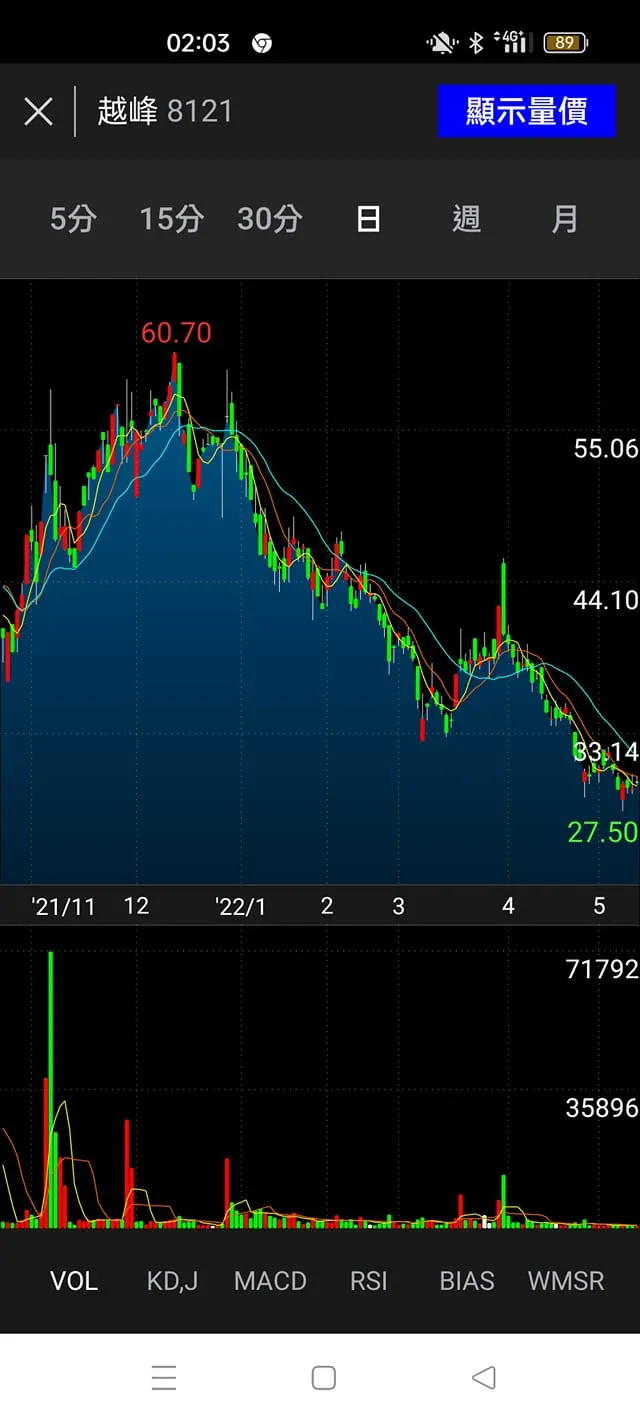The width and height of the screenshot is (640, 1422).
Task: Select the VOL indicator
Action: 74,1281
